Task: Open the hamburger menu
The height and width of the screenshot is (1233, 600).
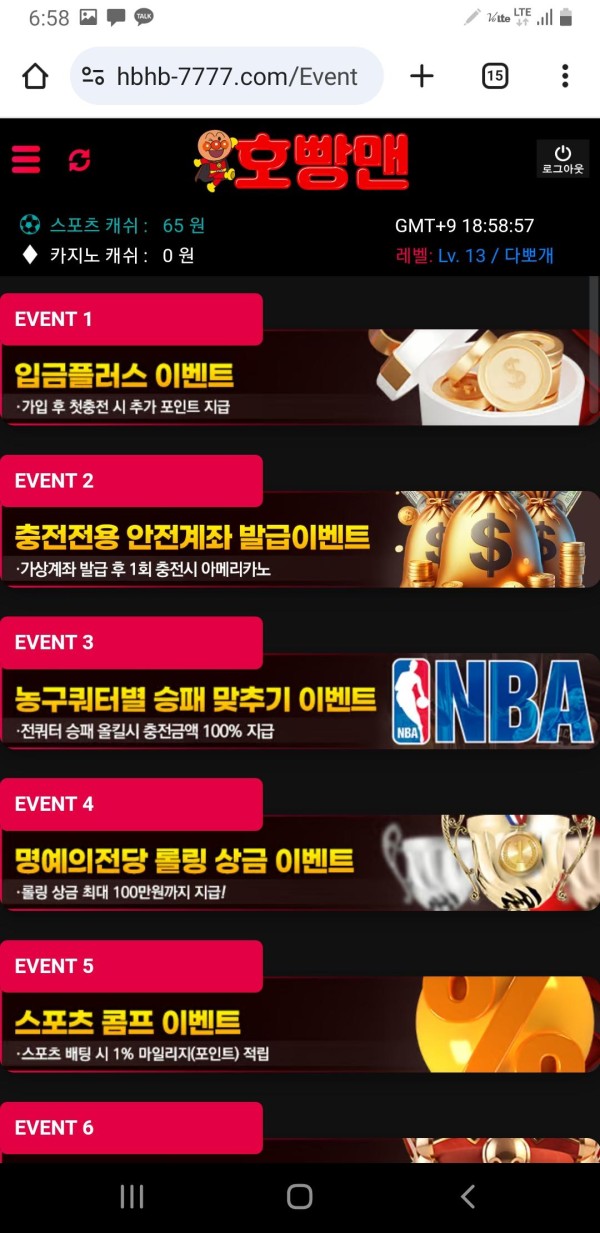Action: click(26, 159)
